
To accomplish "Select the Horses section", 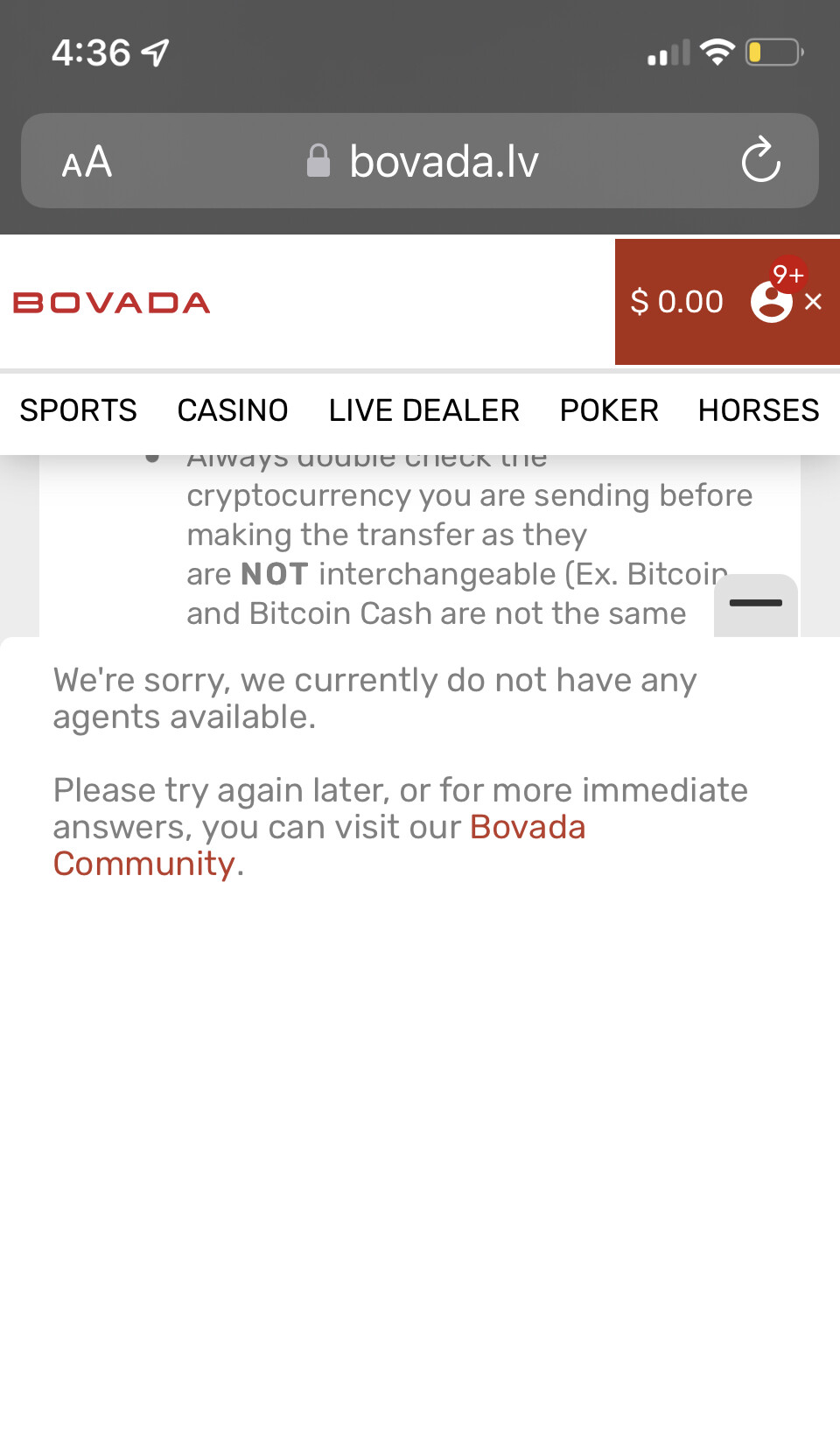I will tap(758, 410).
